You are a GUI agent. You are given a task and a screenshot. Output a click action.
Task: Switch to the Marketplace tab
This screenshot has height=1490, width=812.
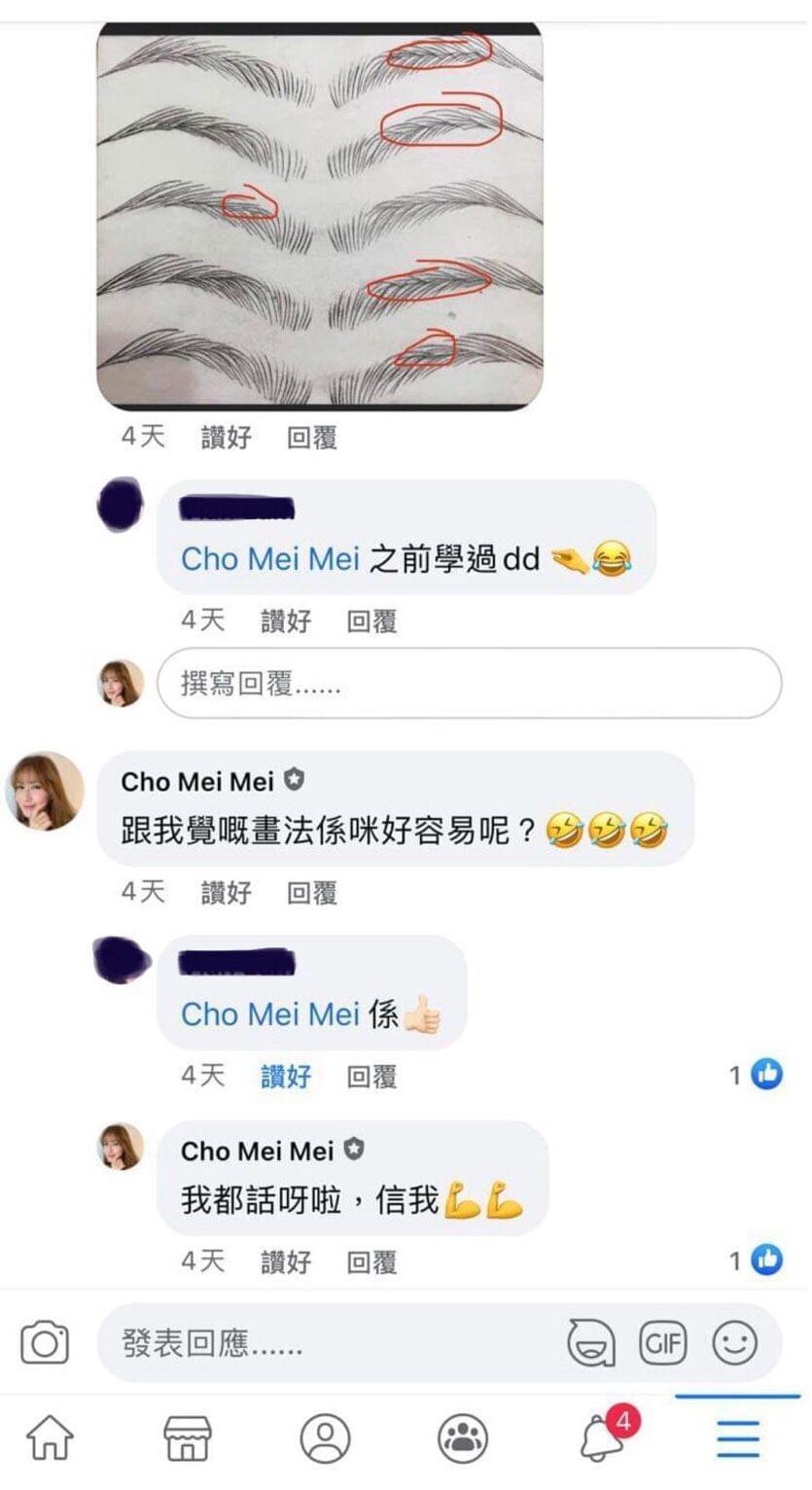click(x=187, y=1437)
